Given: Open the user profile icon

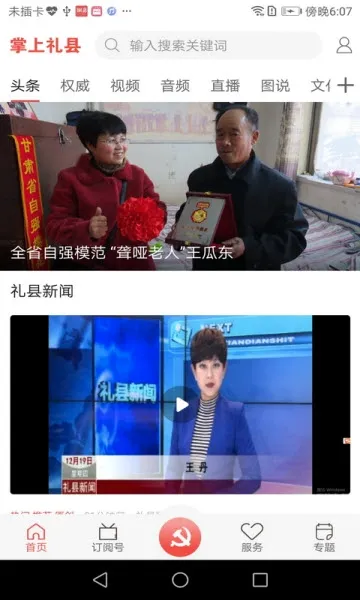Looking at the screenshot, I should click(x=344, y=45).
